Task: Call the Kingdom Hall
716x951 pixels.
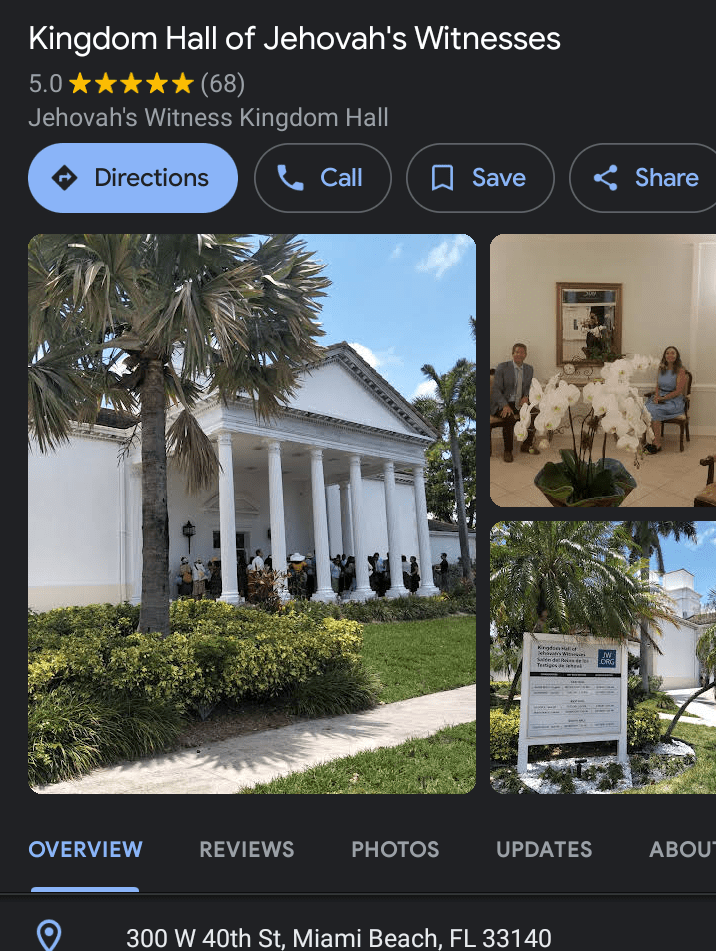Action: (322, 178)
